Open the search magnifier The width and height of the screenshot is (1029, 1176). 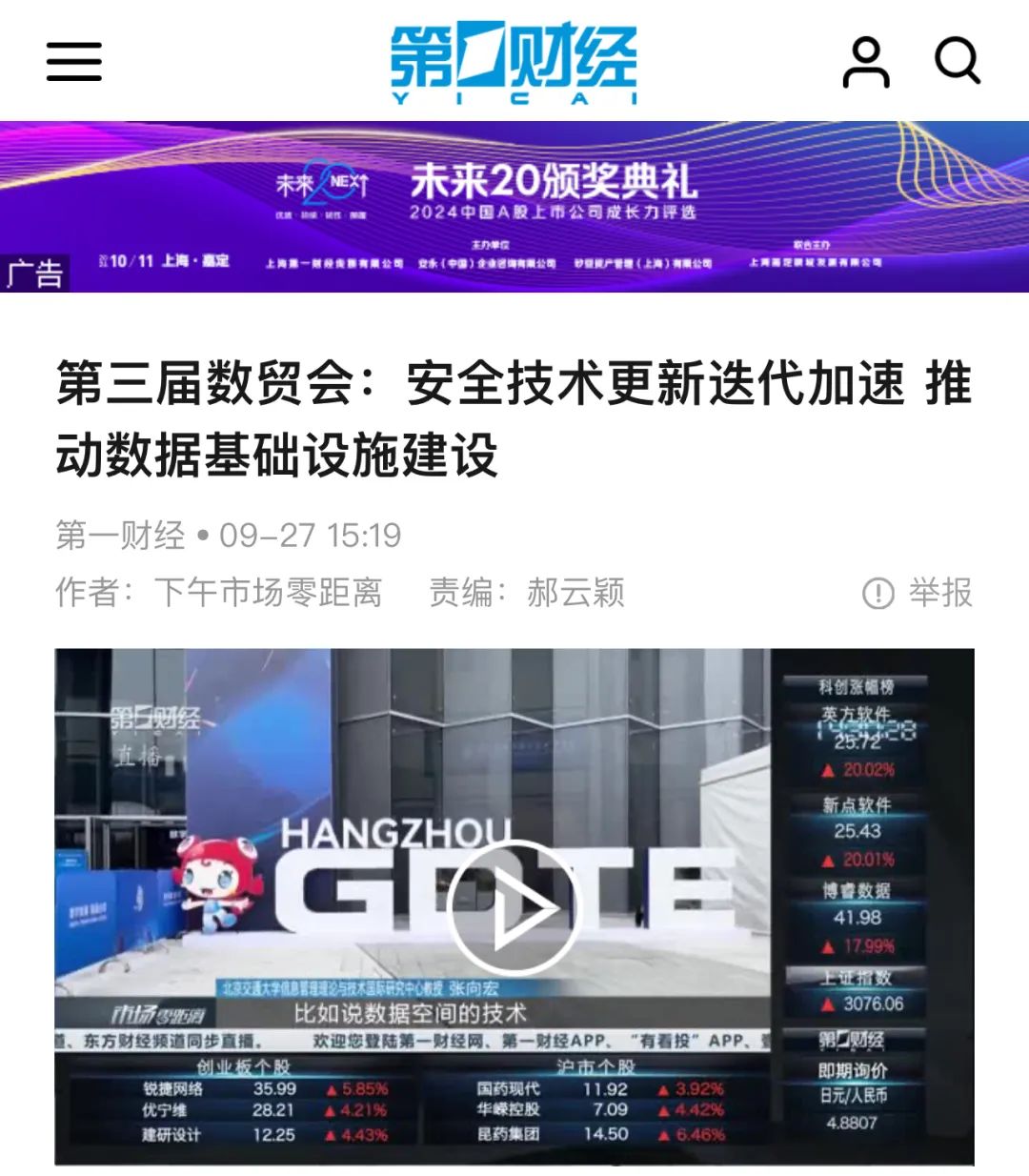point(957,61)
